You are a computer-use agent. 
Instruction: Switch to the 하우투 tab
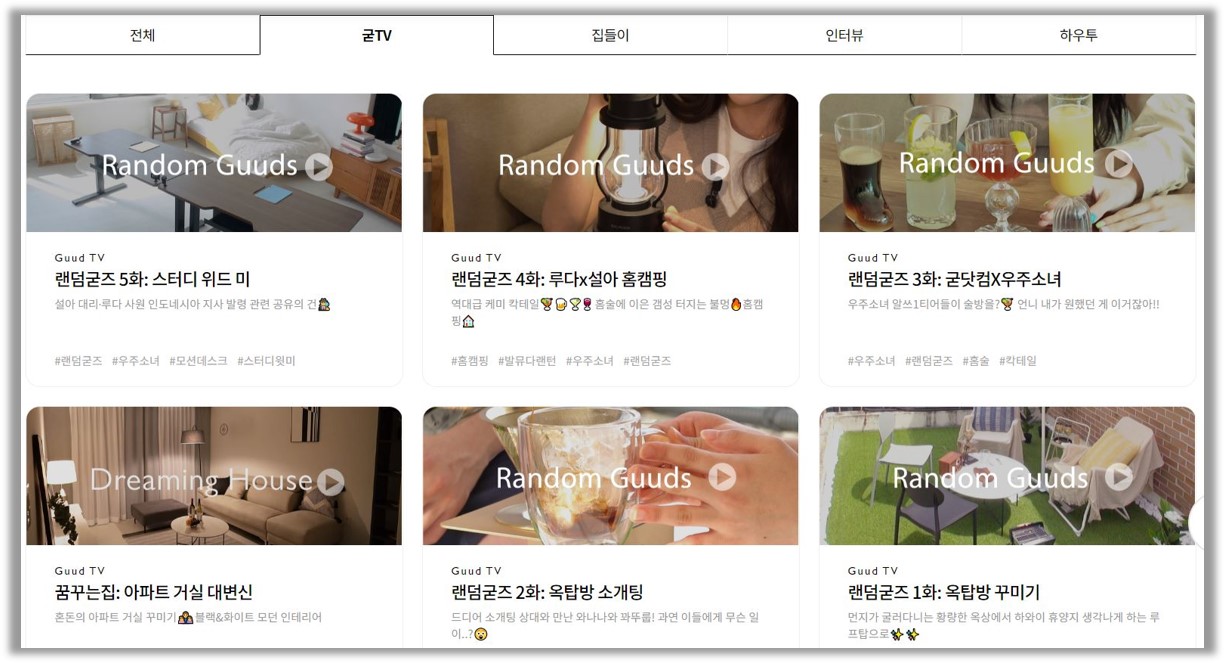[1078, 36]
